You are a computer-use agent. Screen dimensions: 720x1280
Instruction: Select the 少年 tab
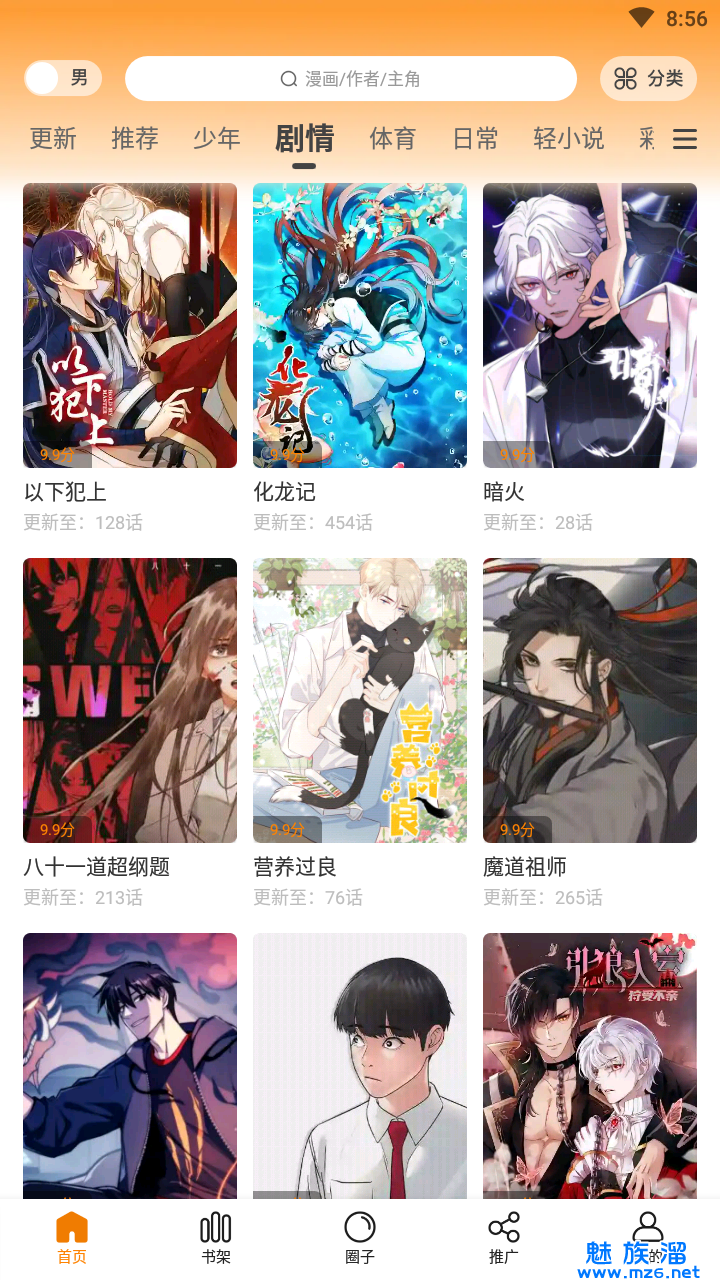217,139
